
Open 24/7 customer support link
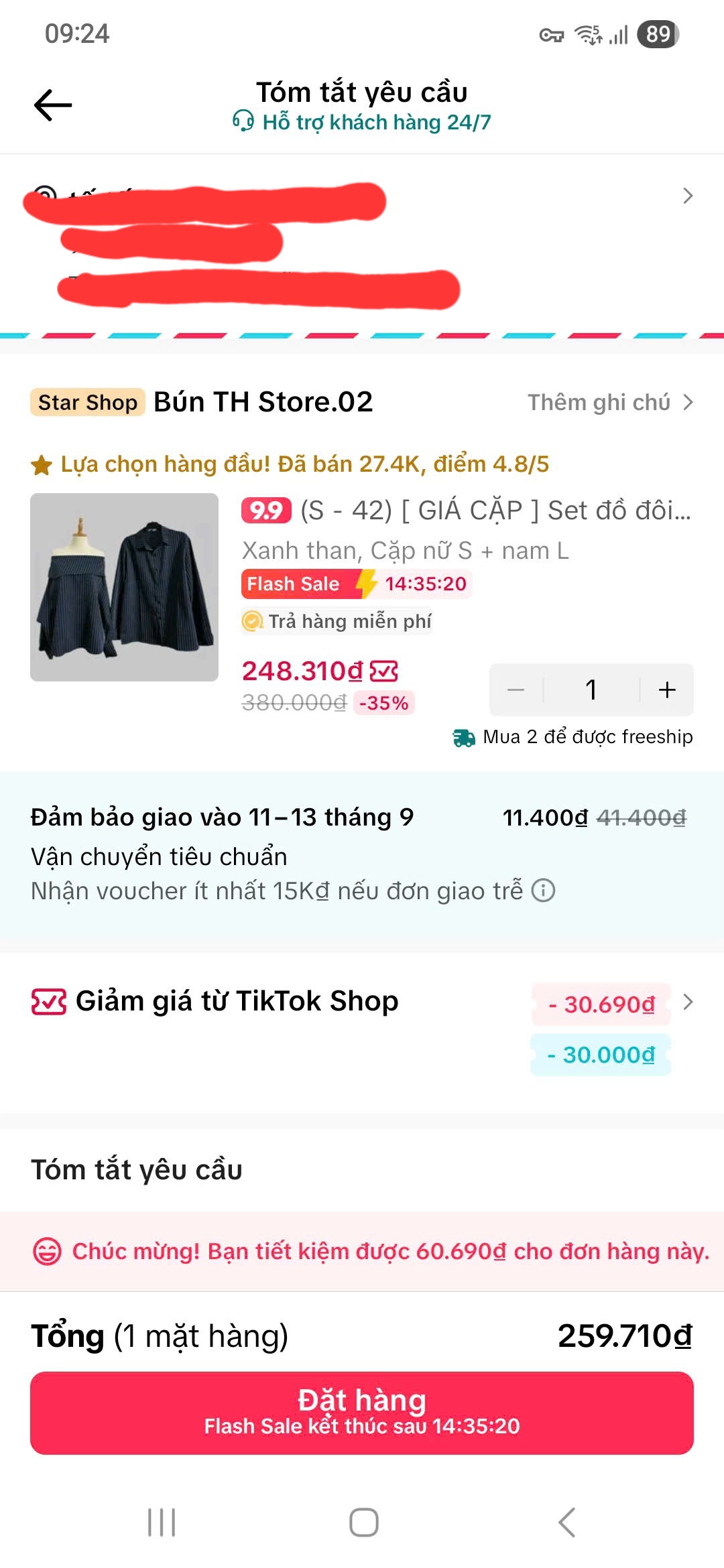click(362, 123)
